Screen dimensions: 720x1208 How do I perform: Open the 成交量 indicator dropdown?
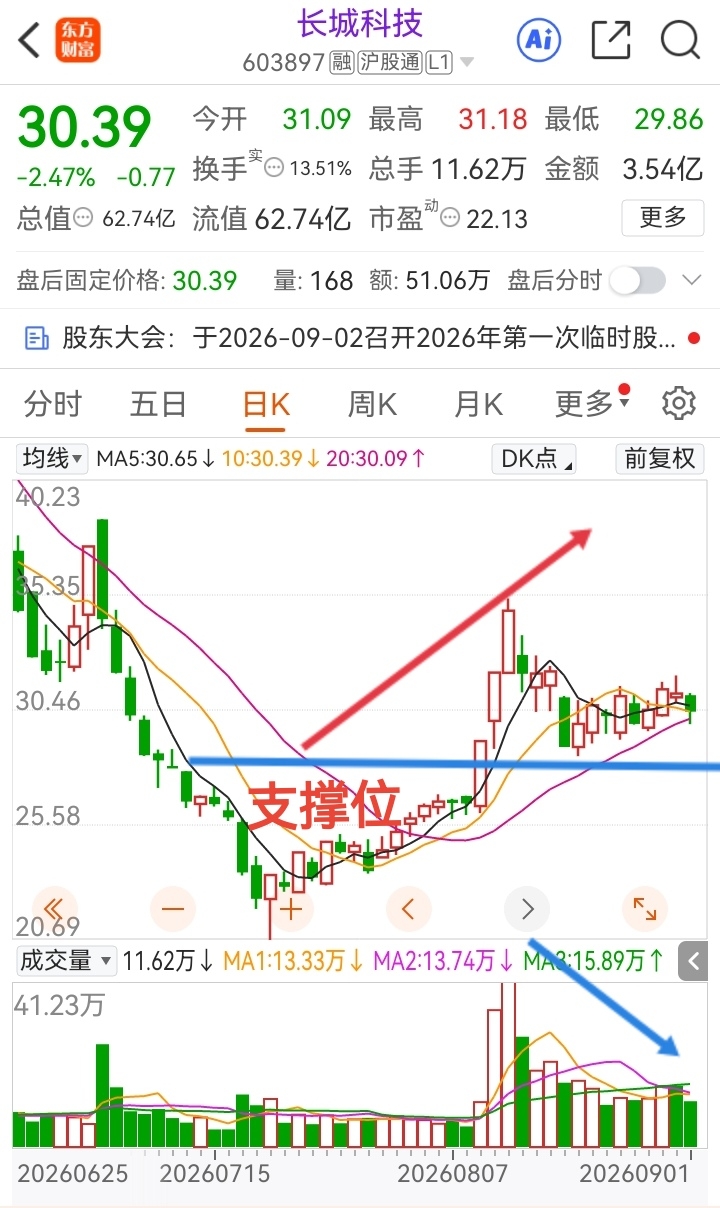(x=66, y=961)
